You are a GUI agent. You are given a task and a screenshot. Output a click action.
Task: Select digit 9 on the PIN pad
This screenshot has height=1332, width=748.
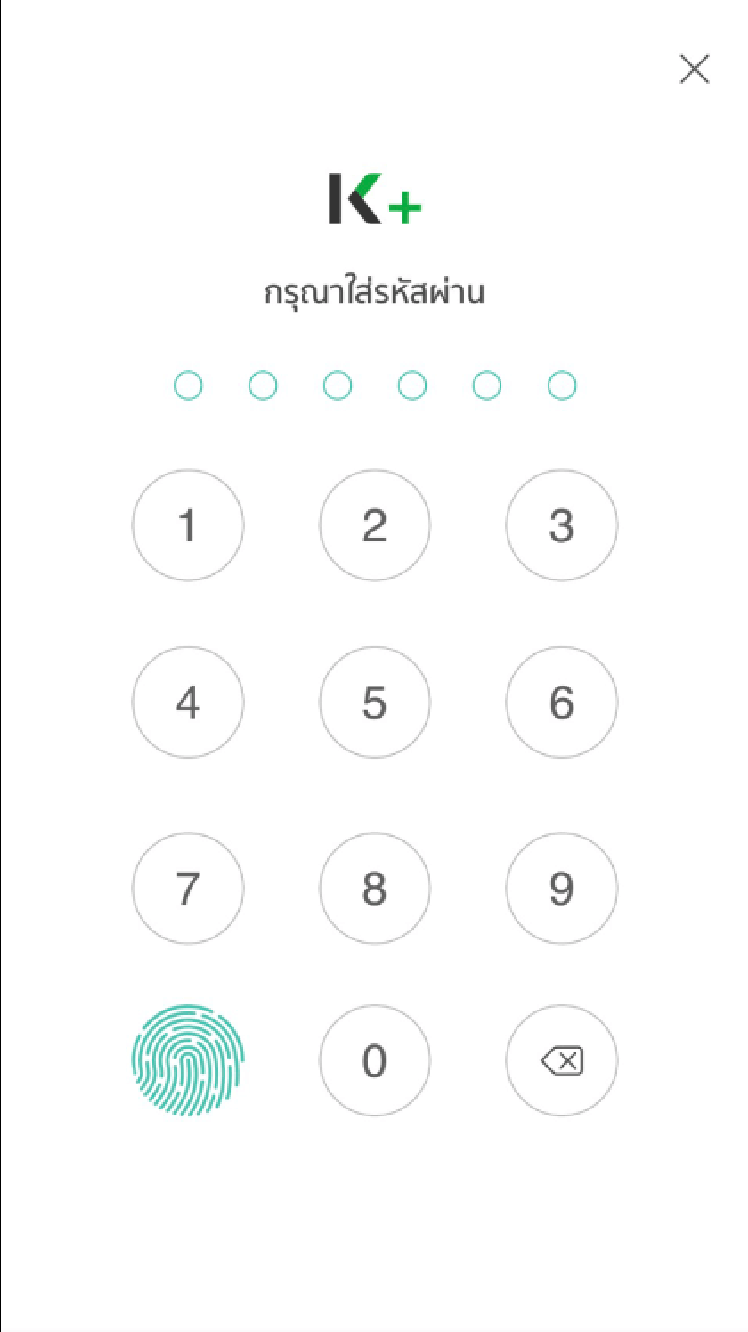tap(561, 888)
